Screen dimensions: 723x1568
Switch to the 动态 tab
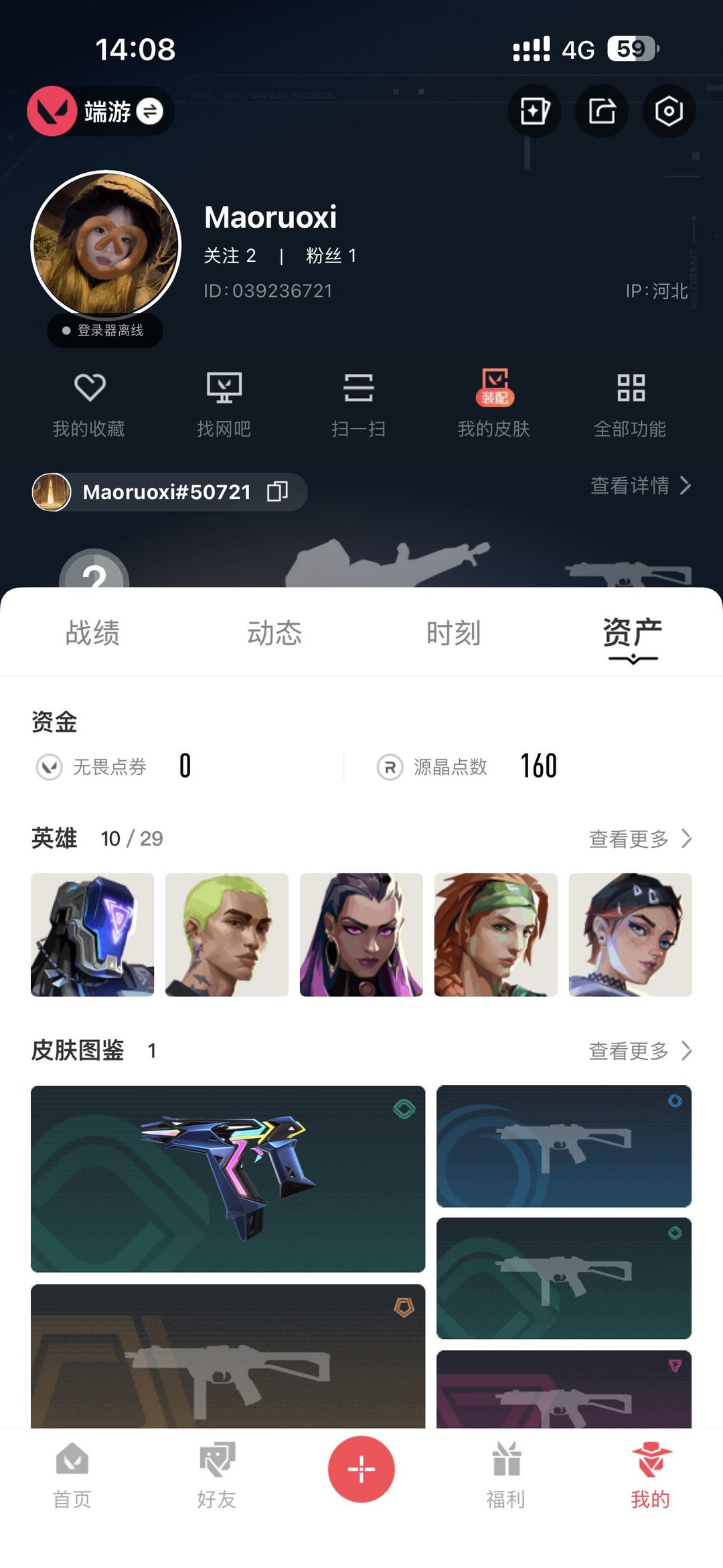pyautogui.click(x=274, y=633)
